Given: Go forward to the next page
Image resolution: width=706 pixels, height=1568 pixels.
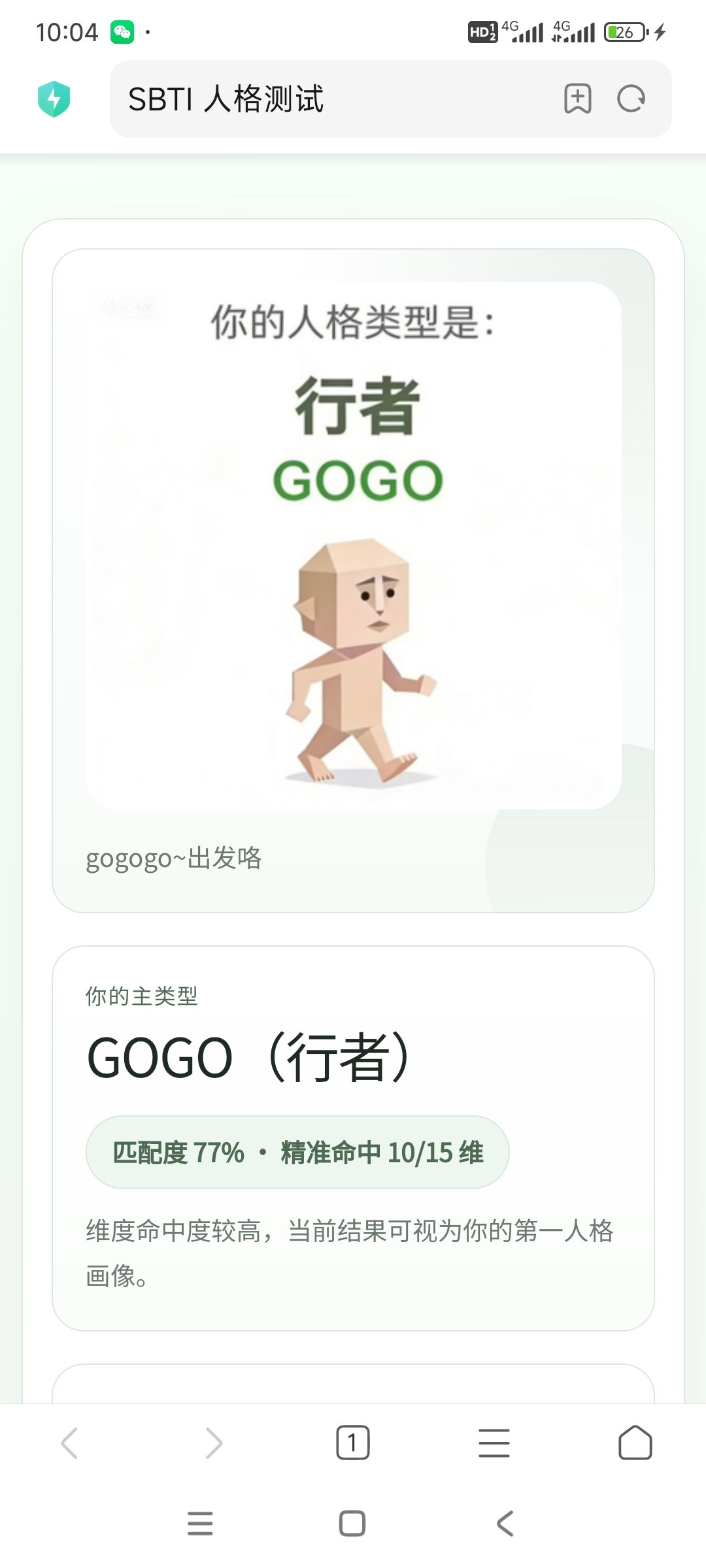Looking at the screenshot, I should 213,1443.
